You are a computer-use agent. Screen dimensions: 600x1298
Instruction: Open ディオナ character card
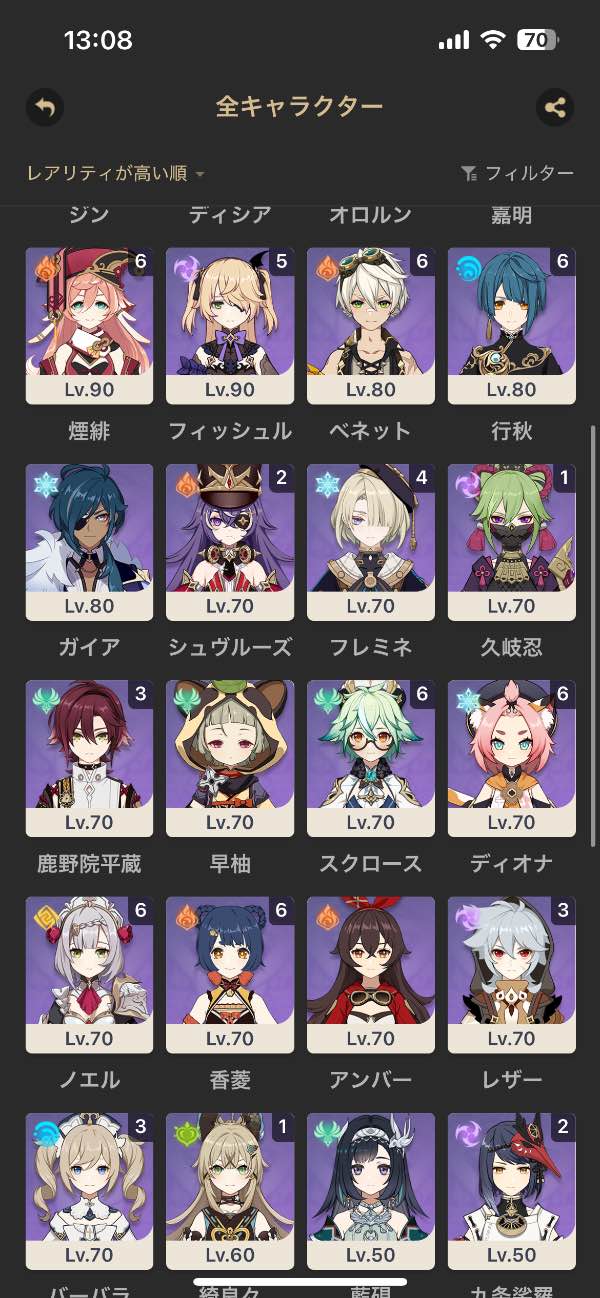tap(512, 758)
